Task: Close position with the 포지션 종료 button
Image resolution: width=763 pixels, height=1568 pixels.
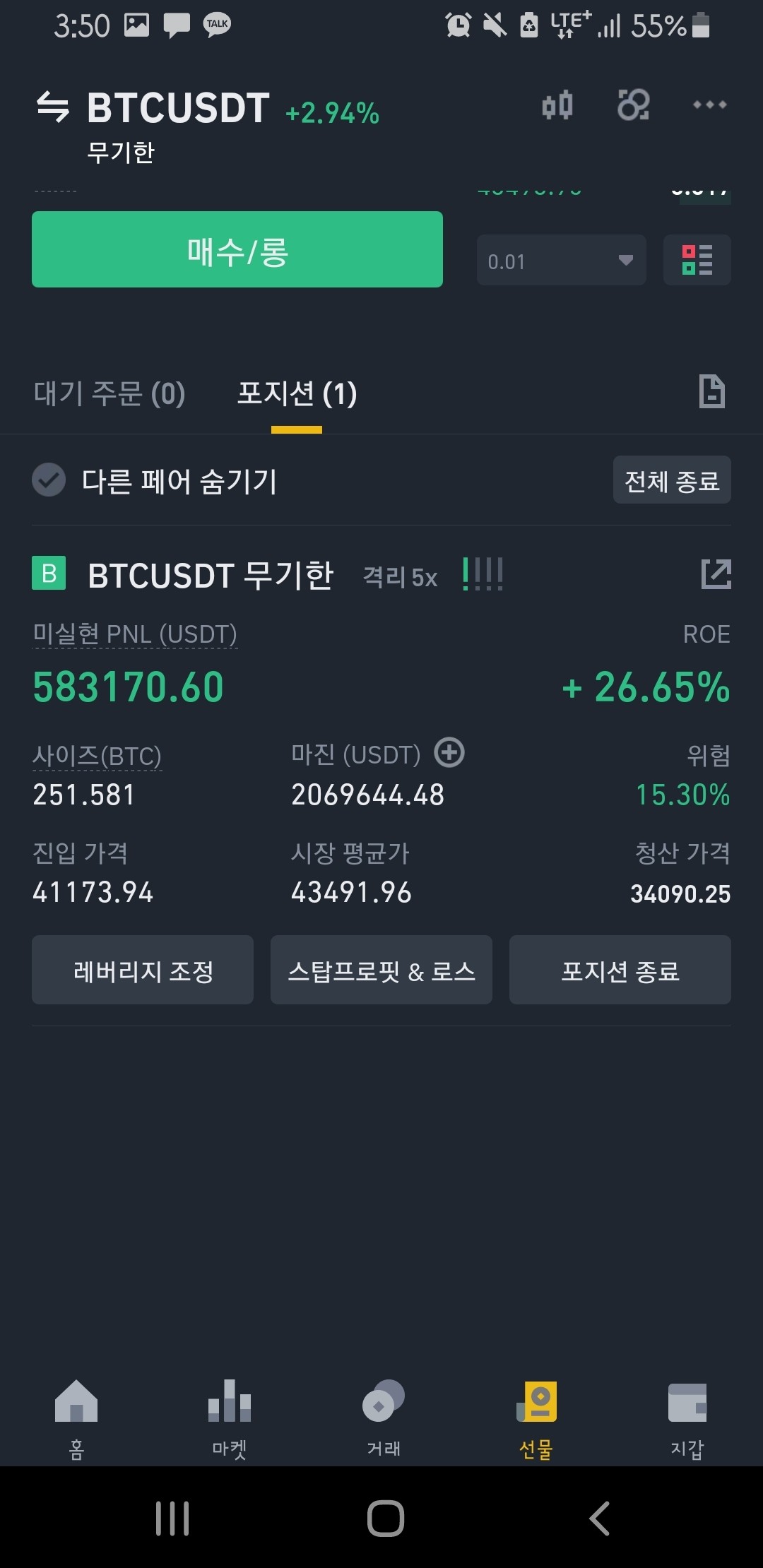Action: coord(620,970)
